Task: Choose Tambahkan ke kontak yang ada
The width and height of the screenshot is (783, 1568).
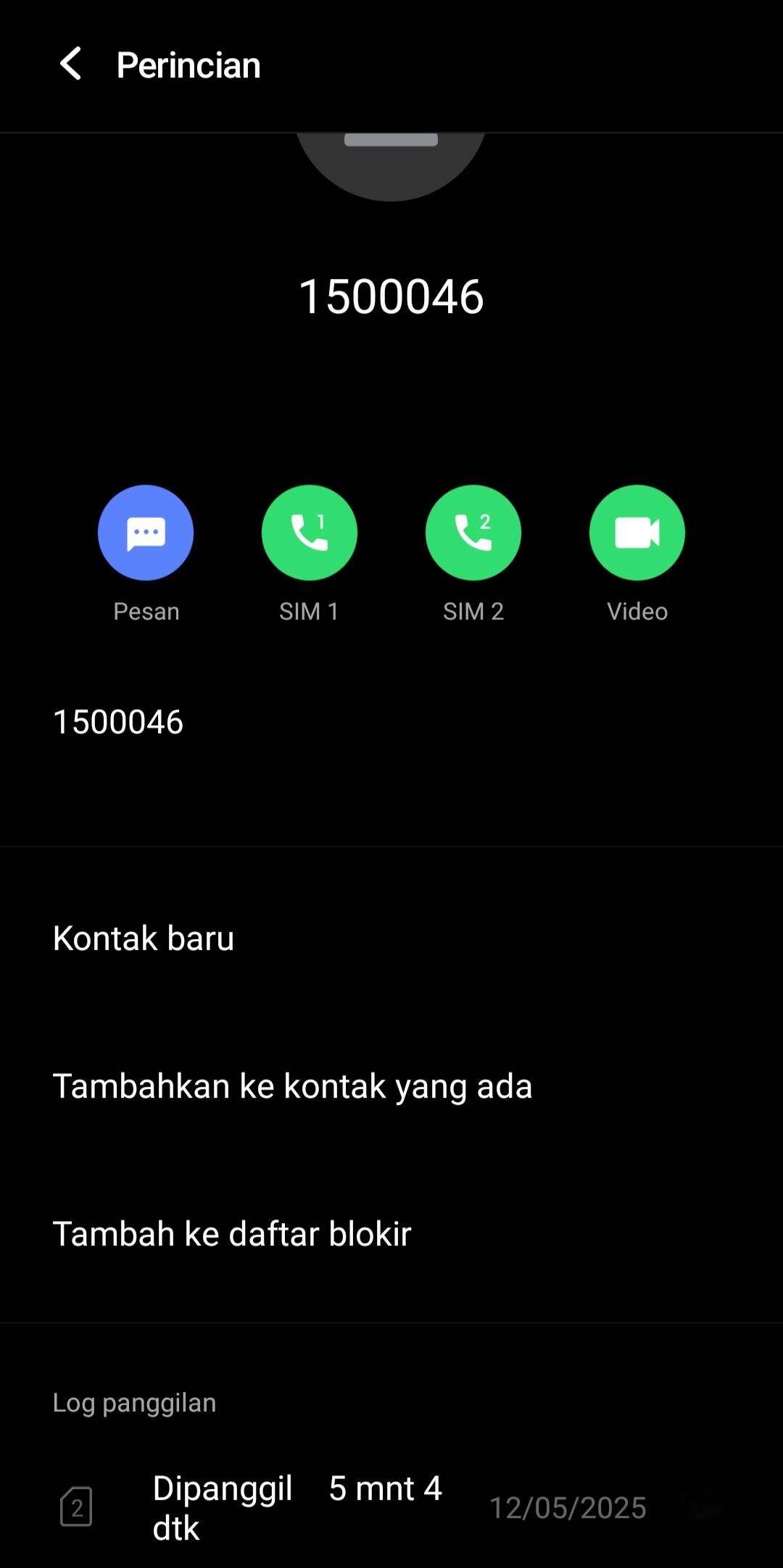Action: [391, 1086]
